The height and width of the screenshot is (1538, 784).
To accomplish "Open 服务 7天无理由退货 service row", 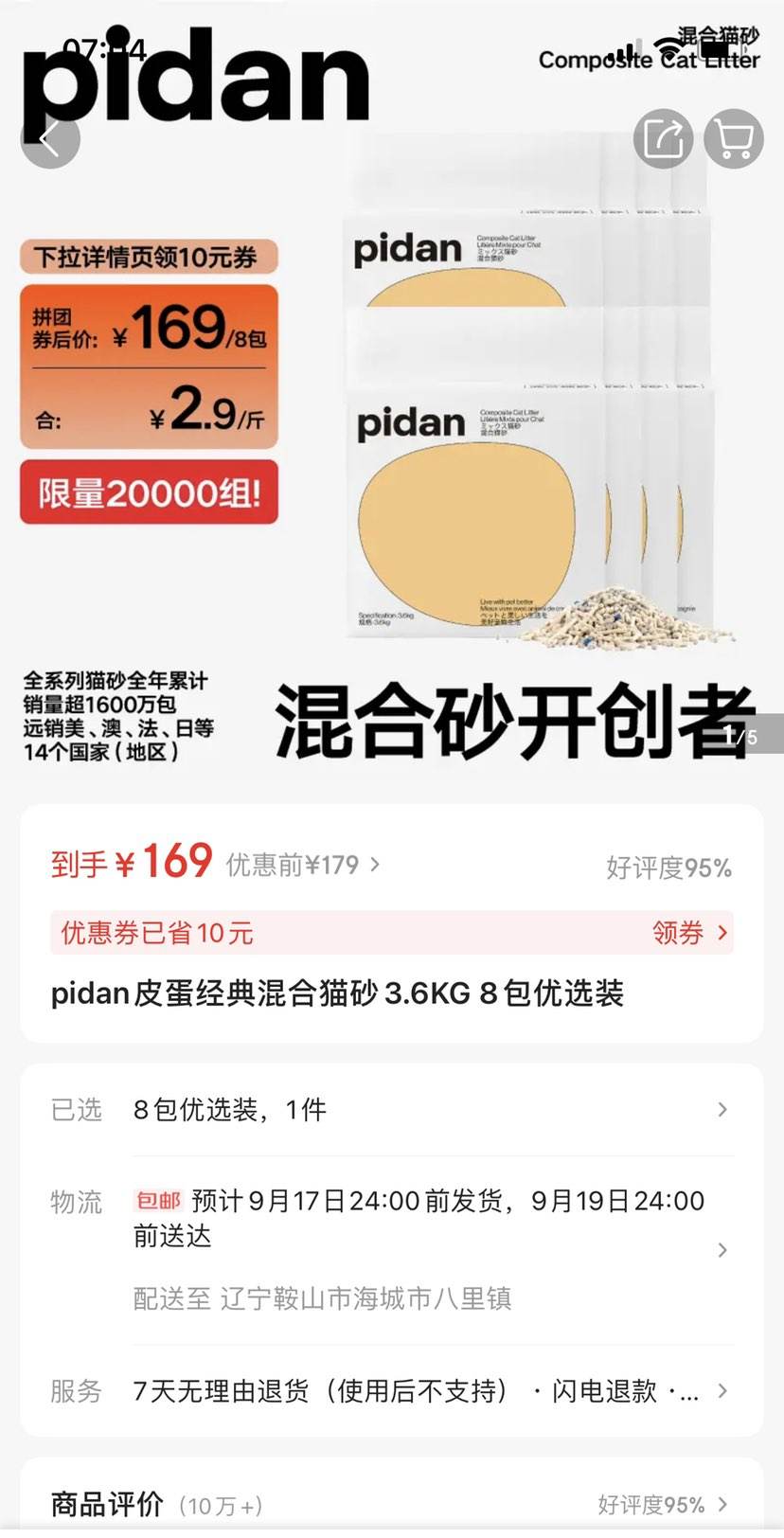I will click(392, 1390).
